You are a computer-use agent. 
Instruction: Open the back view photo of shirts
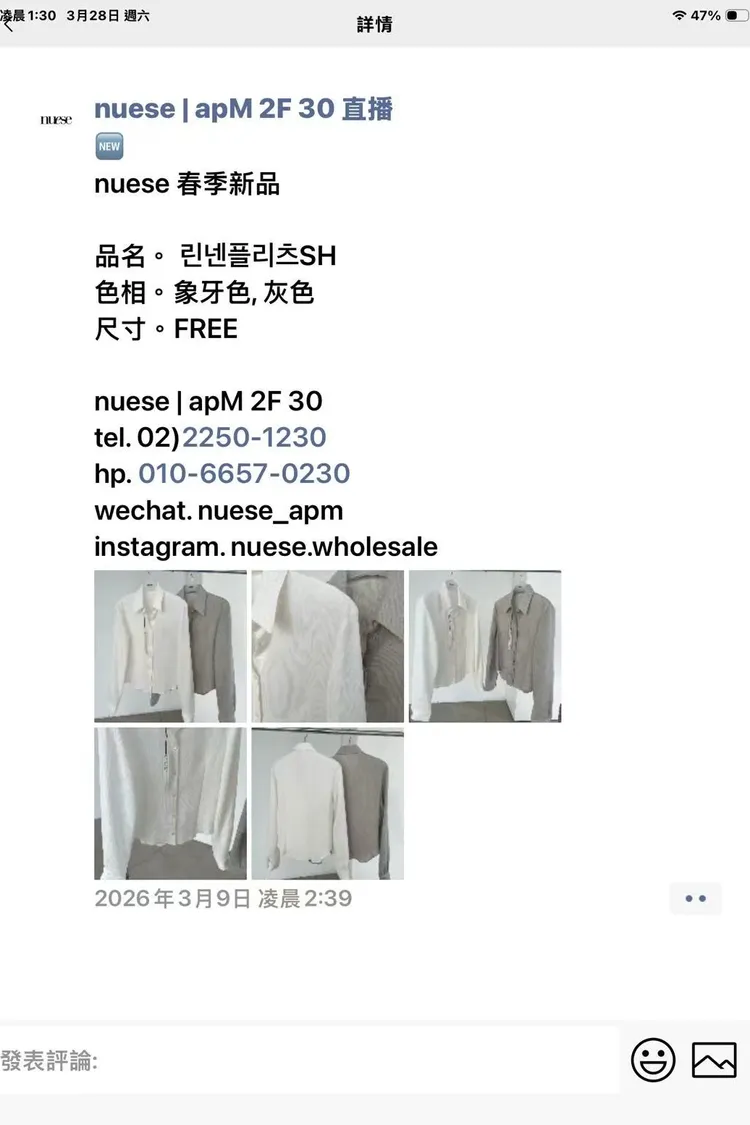pos(328,804)
